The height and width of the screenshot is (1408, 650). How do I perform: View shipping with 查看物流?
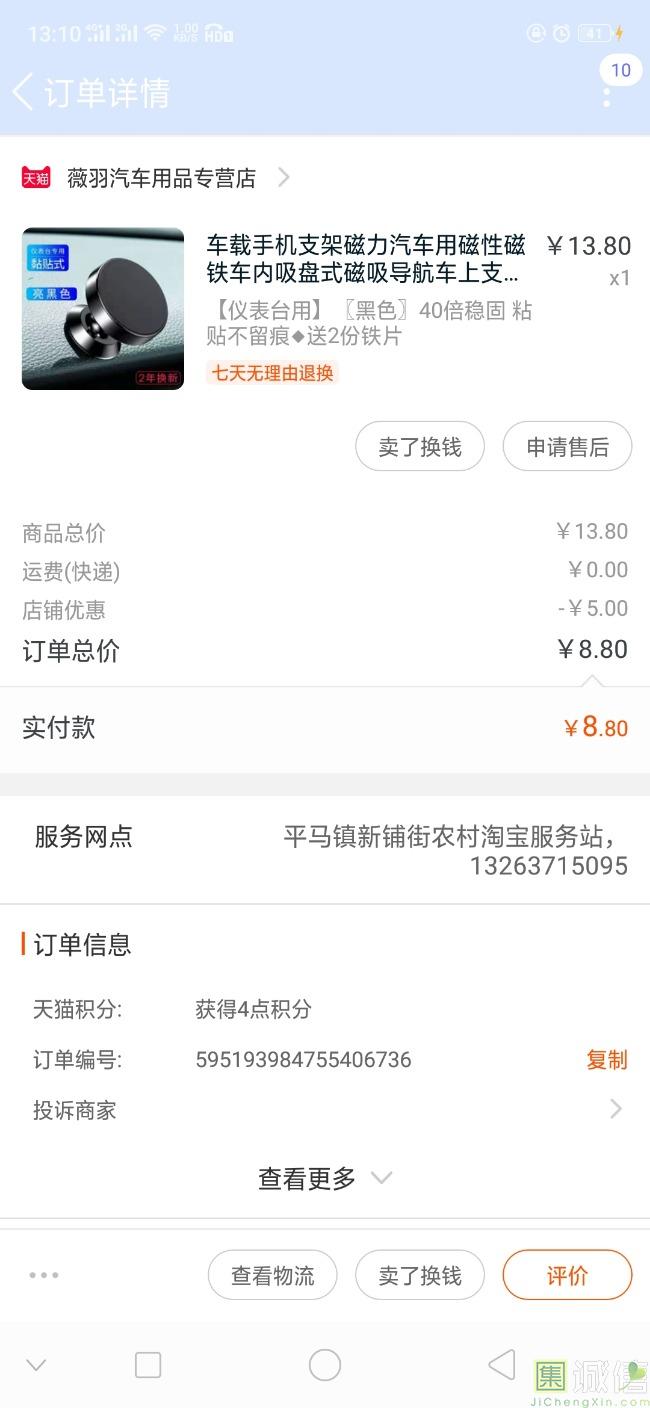click(272, 1276)
